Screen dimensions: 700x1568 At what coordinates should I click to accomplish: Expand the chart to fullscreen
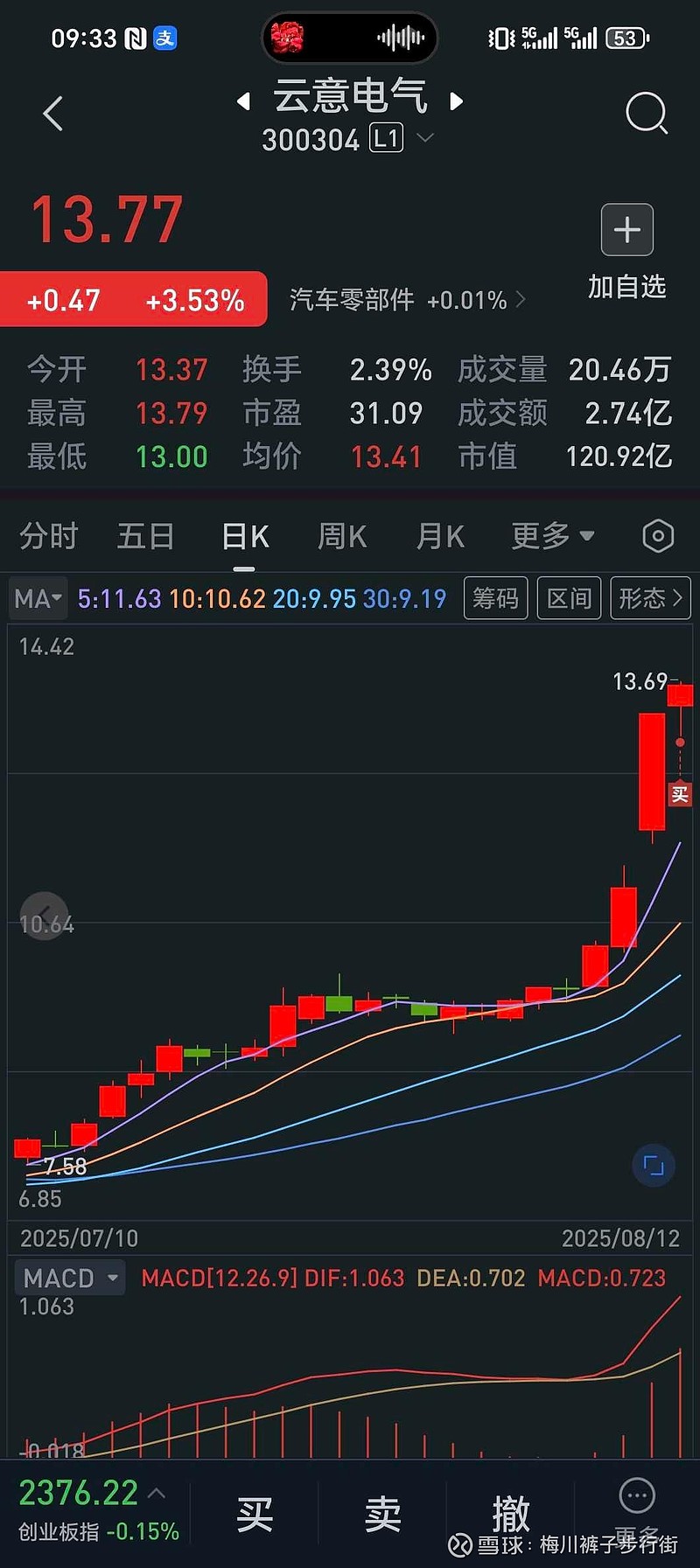tap(653, 1165)
